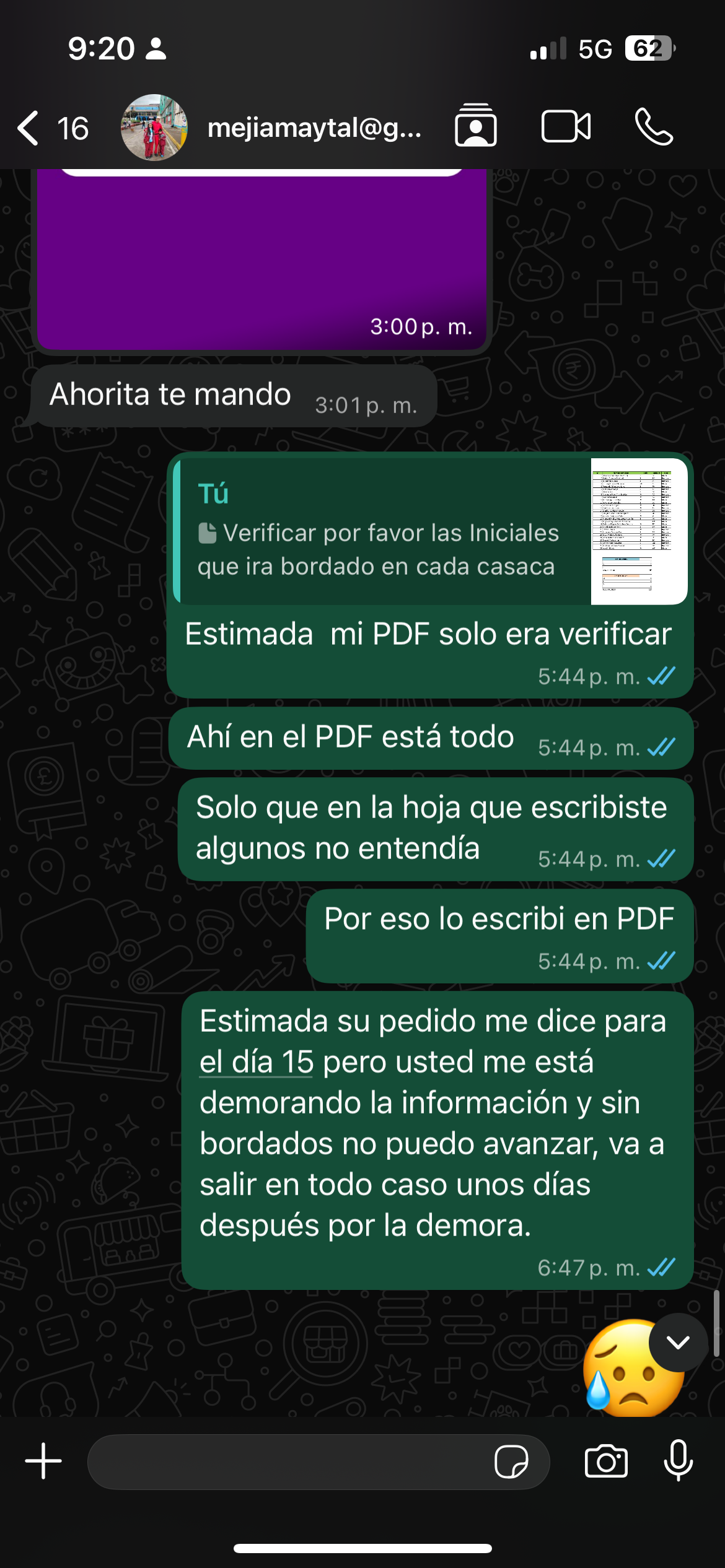Open the purple image sent at 3:00 p. m.
This screenshot has width=725, height=1568.
[x=261, y=259]
